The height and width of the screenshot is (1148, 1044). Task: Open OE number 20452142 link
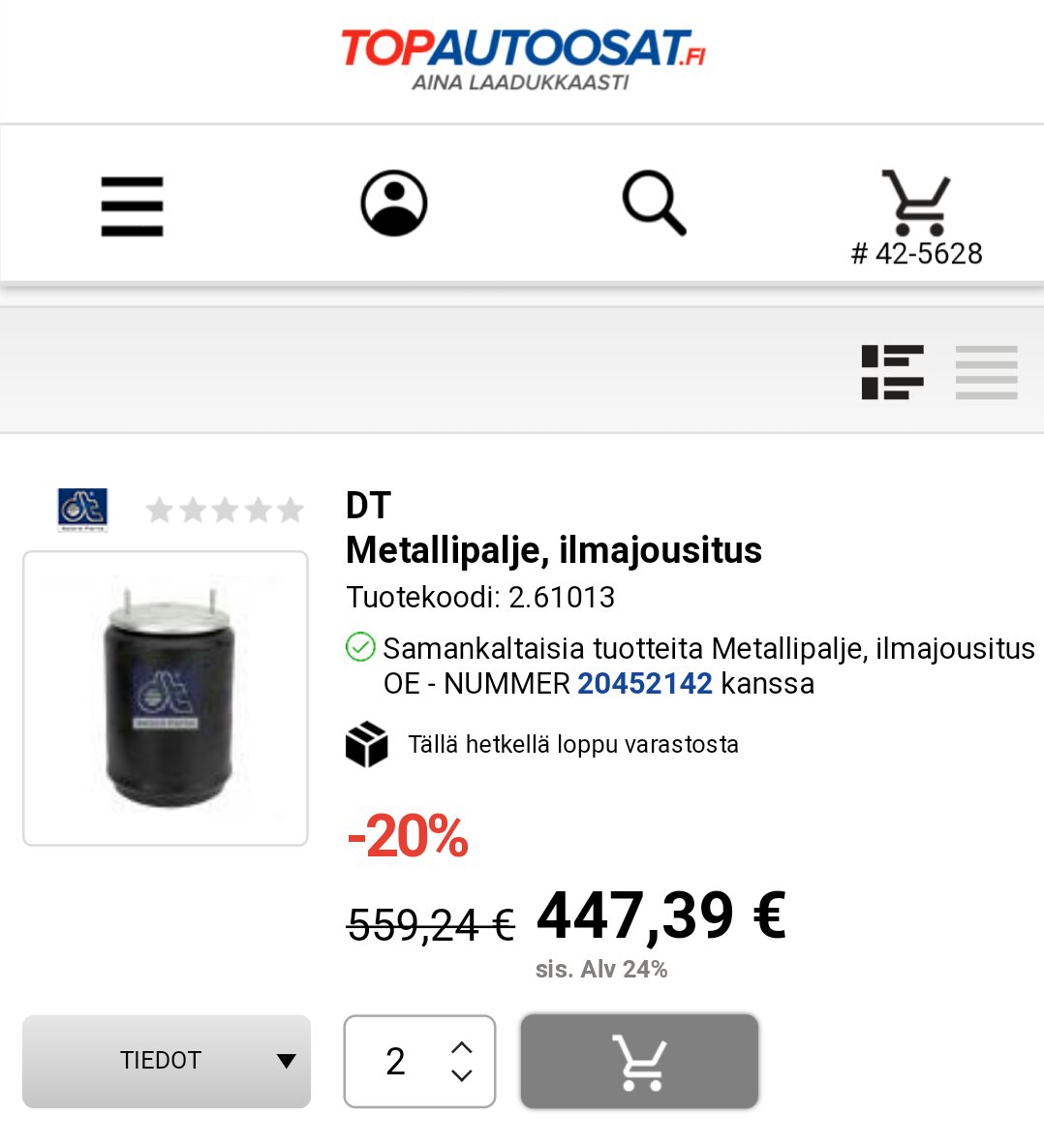(x=645, y=684)
